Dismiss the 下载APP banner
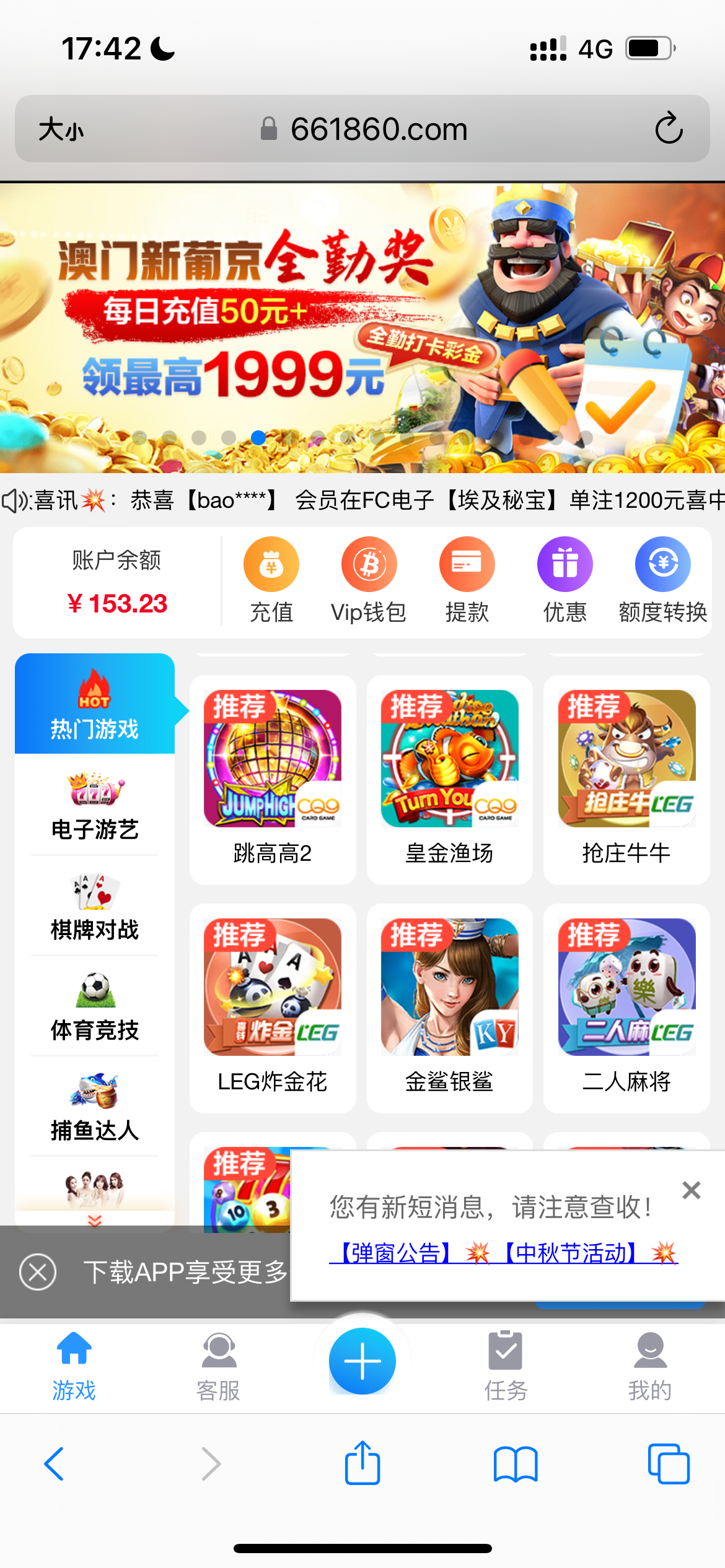 coord(38,1272)
